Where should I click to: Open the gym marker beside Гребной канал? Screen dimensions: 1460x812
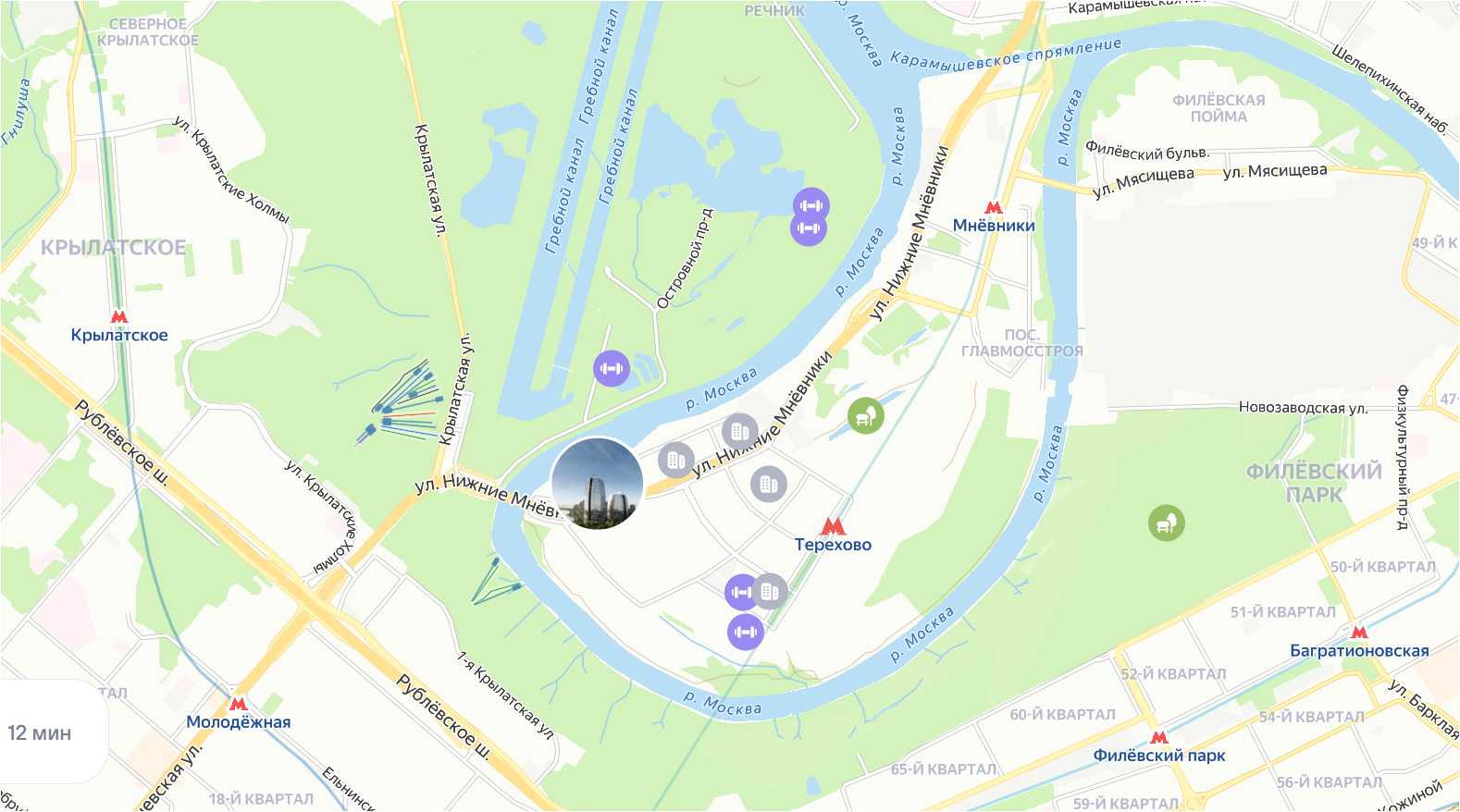611,369
